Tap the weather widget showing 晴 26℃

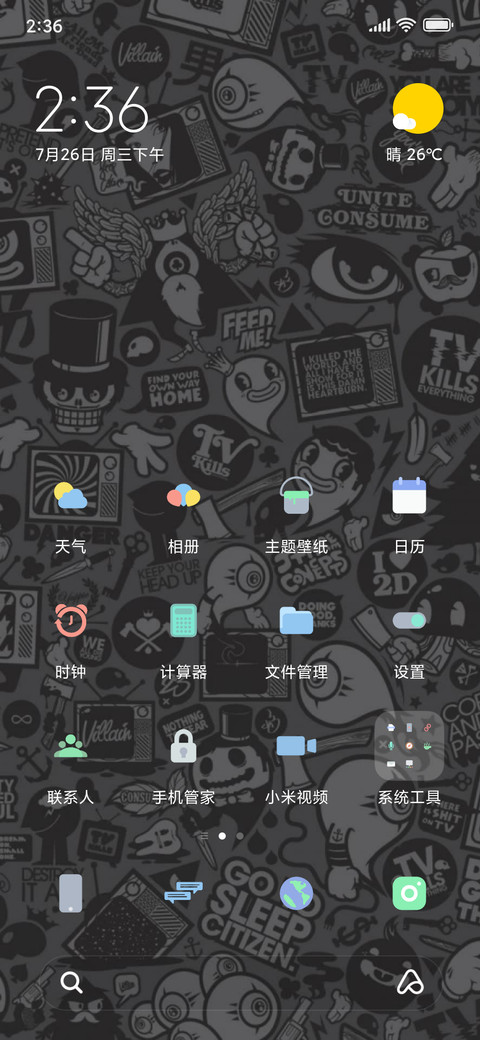(x=416, y=124)
